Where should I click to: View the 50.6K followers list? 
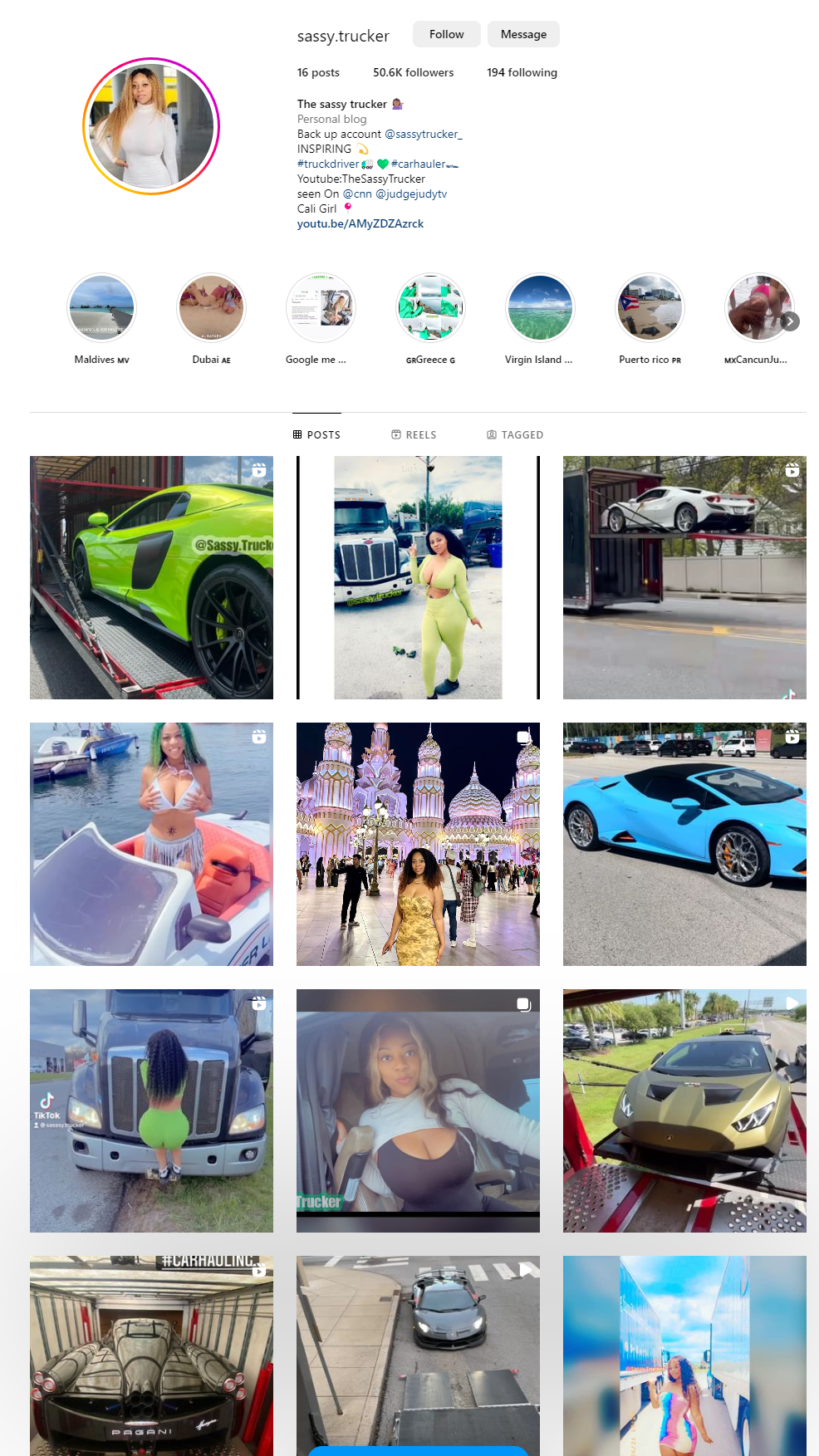coord(413,72)
